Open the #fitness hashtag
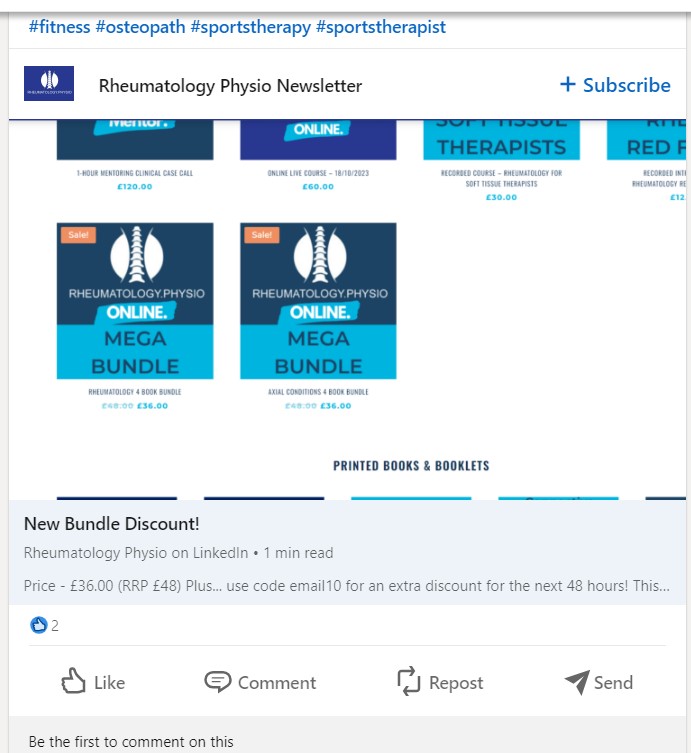 point(59,27)
